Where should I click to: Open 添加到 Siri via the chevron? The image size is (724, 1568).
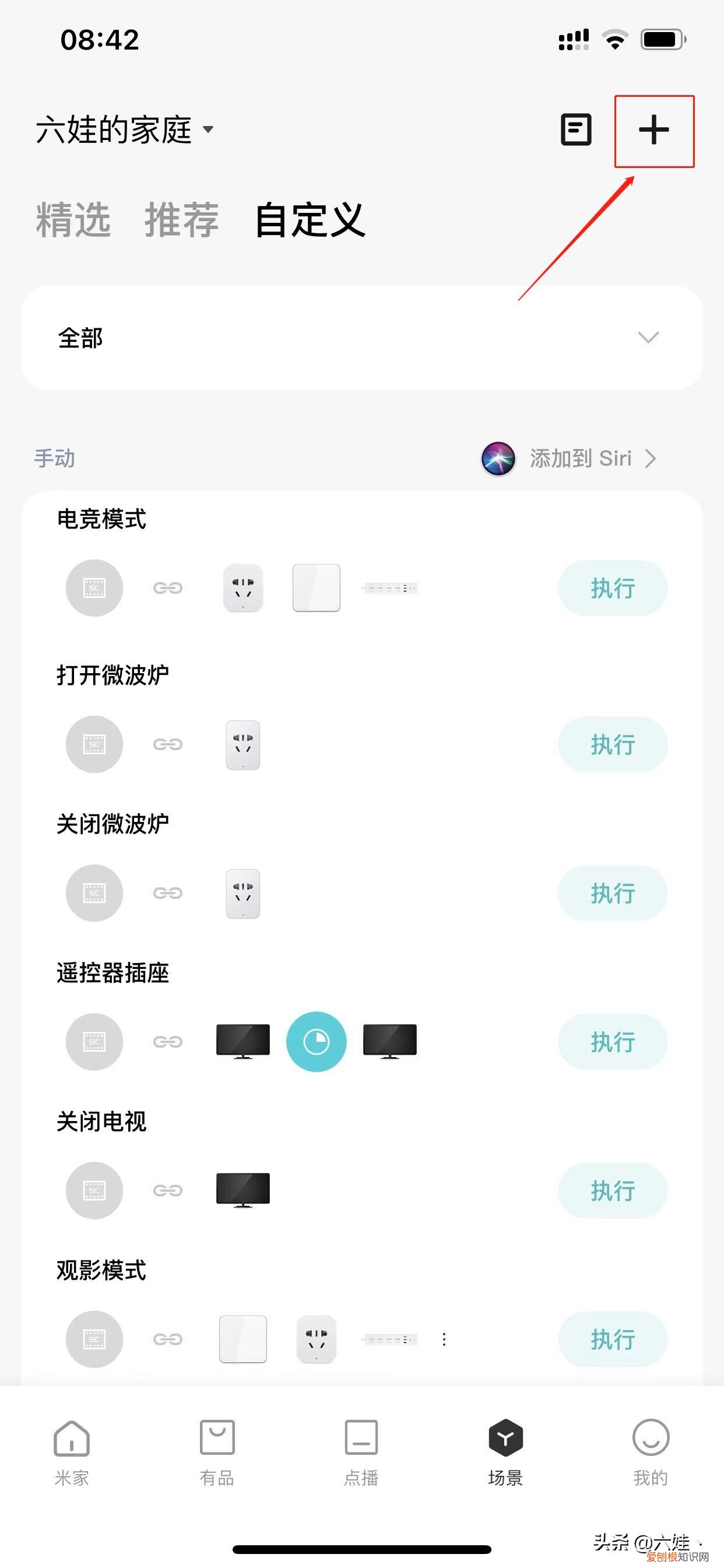(652, 459)
